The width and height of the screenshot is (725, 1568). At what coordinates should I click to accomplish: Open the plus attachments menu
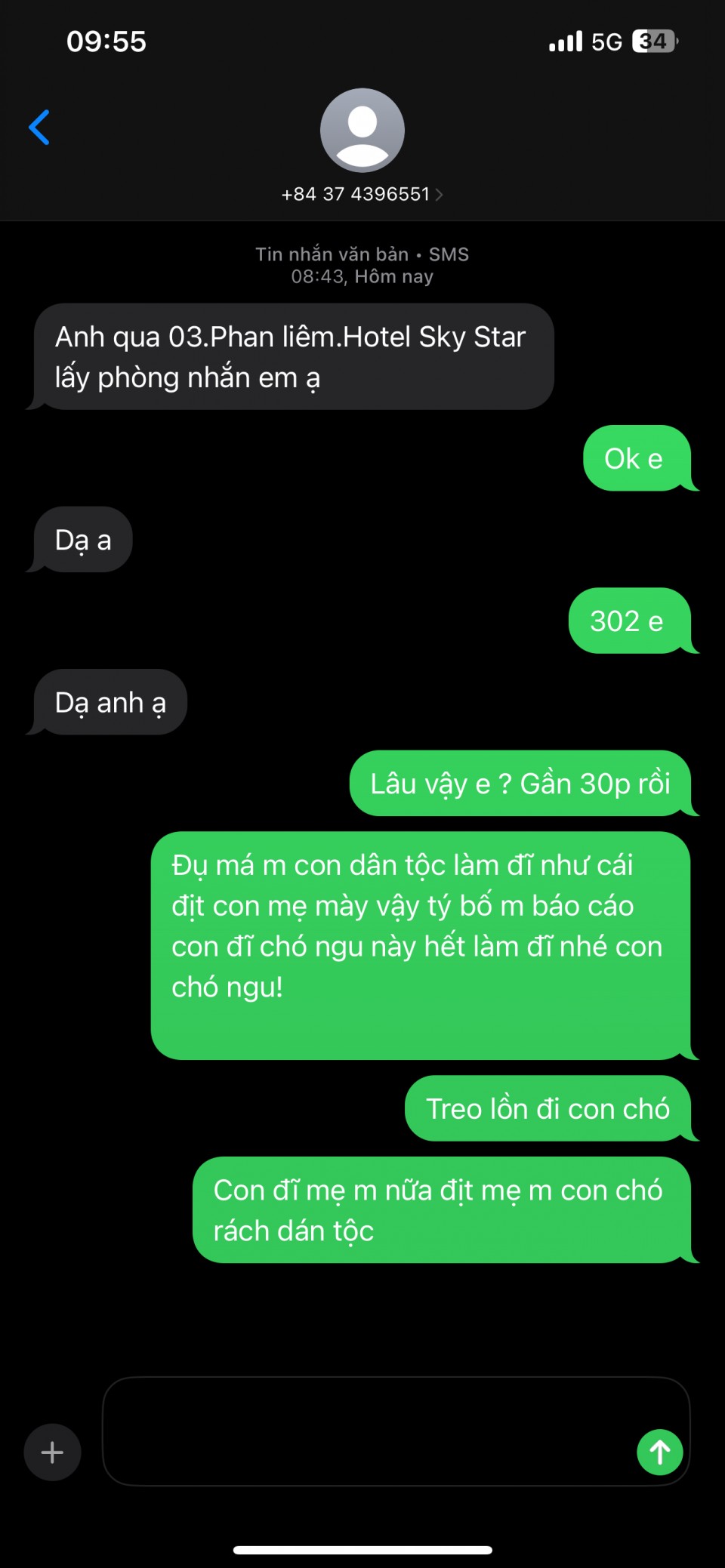click(x=52, y=1452)
